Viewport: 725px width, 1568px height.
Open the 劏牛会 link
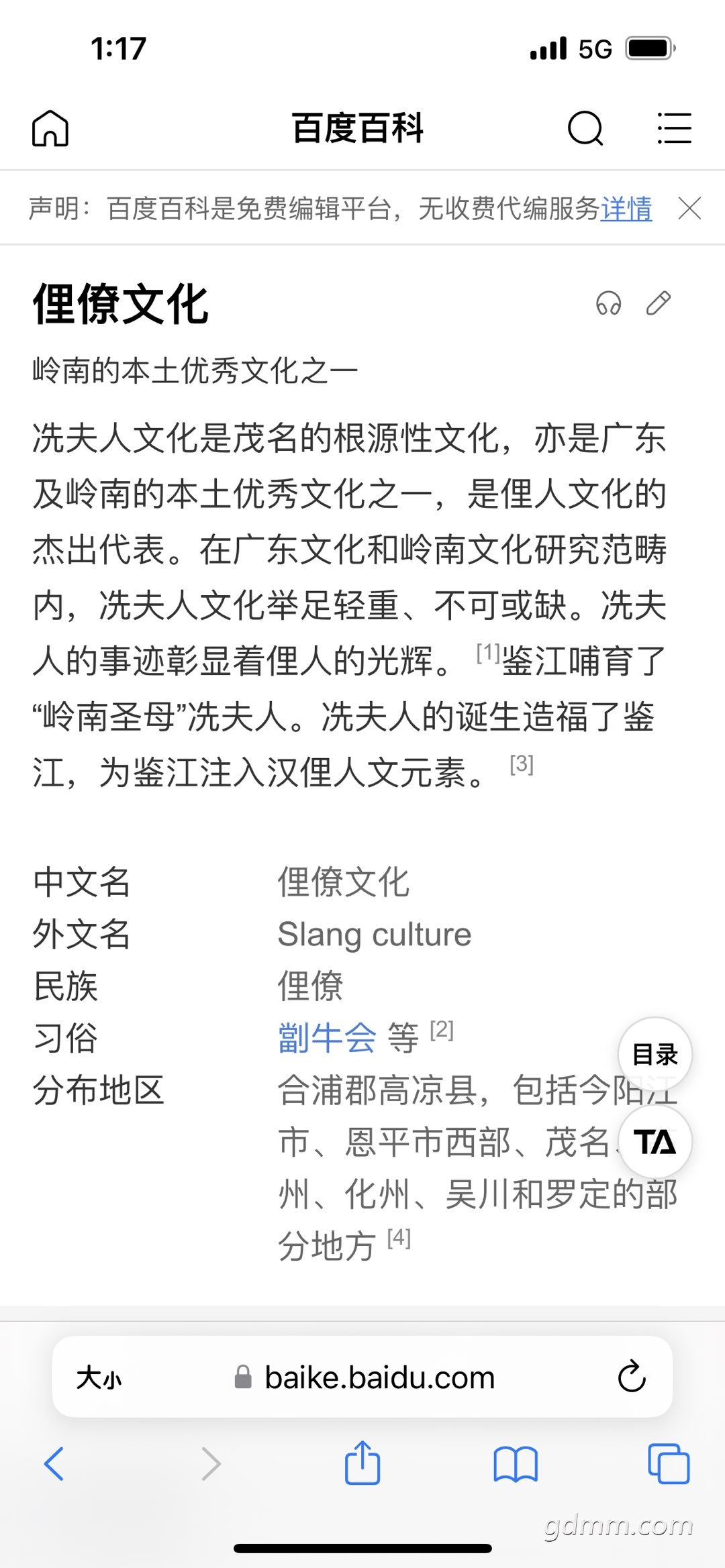[x=328, y=1038]
